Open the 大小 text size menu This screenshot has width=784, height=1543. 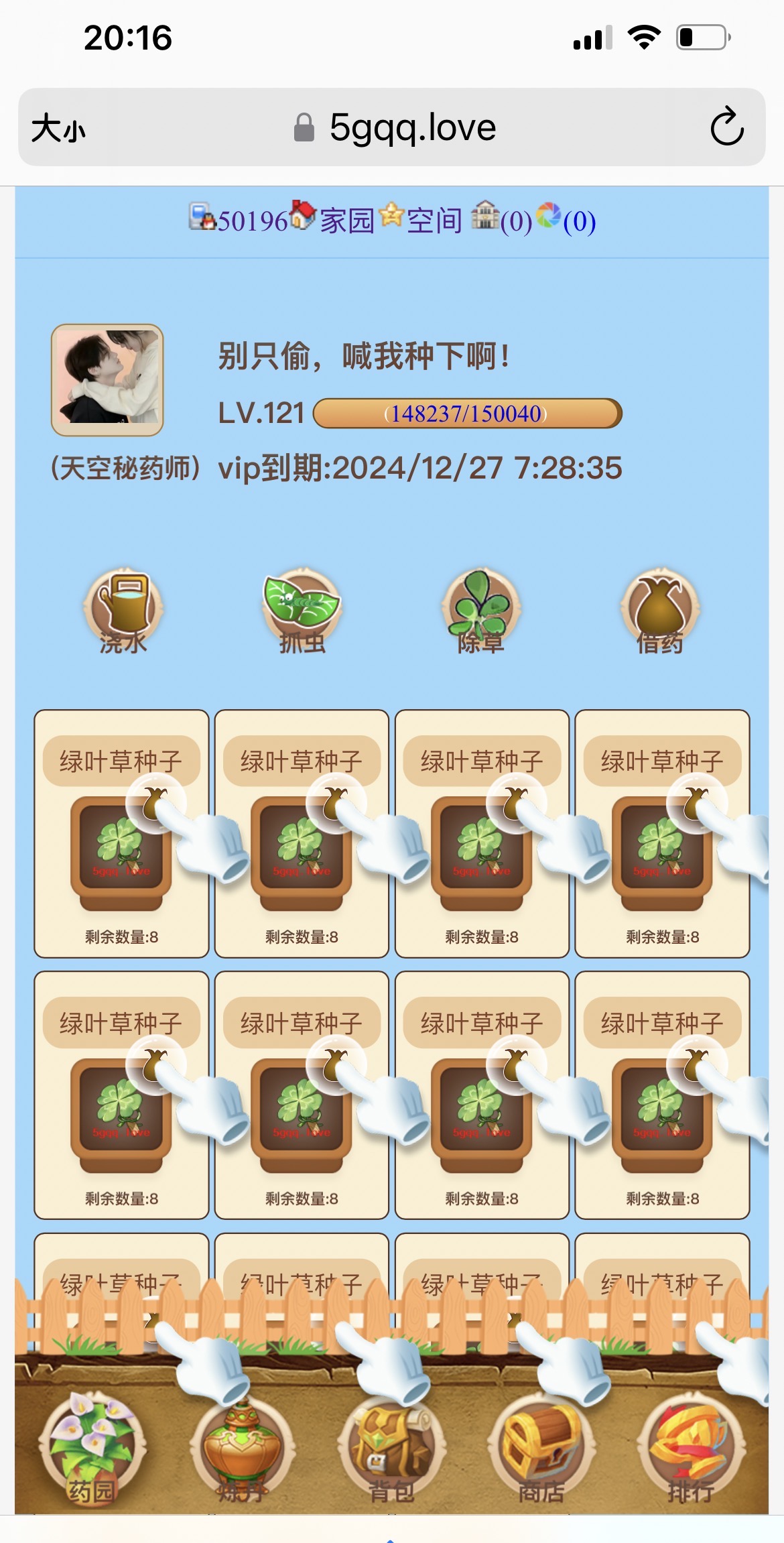pos(59,127)
